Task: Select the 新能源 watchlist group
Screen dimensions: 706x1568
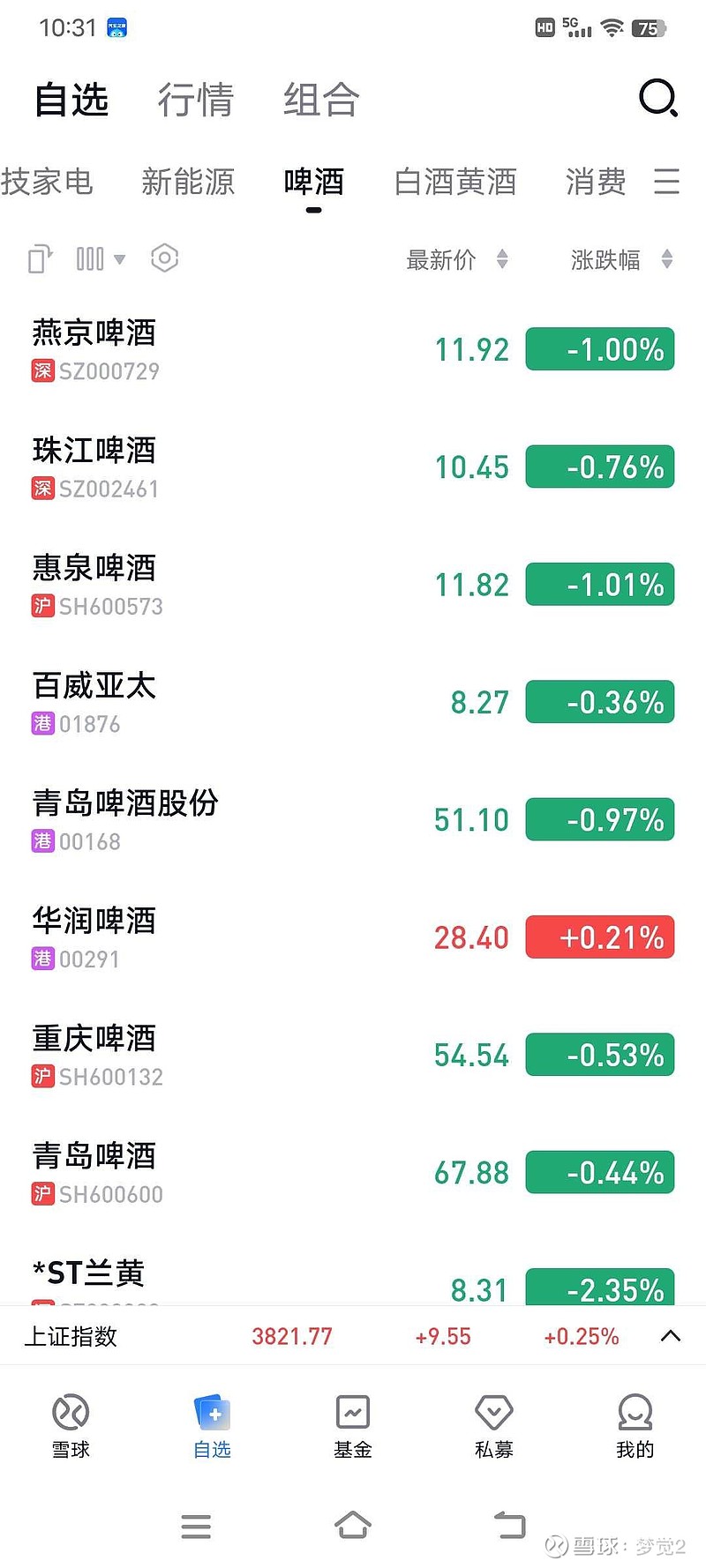Action: tap(188, 183)
